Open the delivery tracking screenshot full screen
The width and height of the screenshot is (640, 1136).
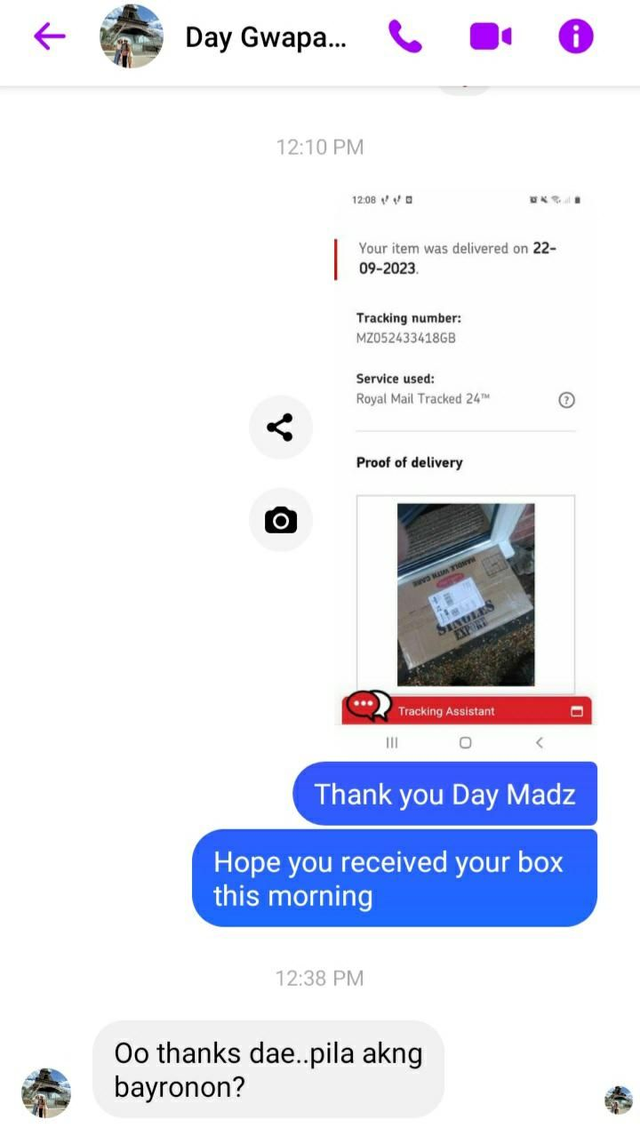(465, 455)
